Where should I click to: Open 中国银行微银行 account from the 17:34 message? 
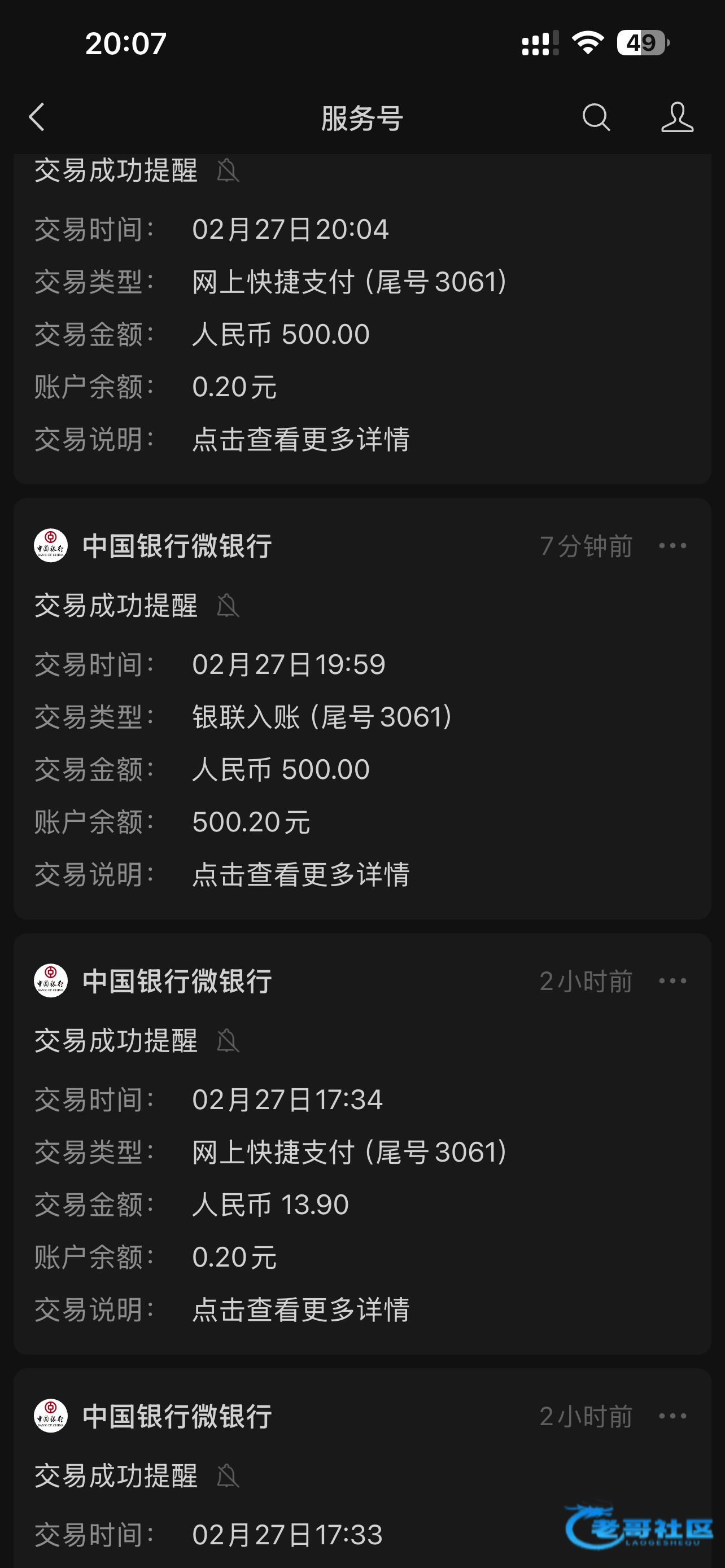(153, 980)
